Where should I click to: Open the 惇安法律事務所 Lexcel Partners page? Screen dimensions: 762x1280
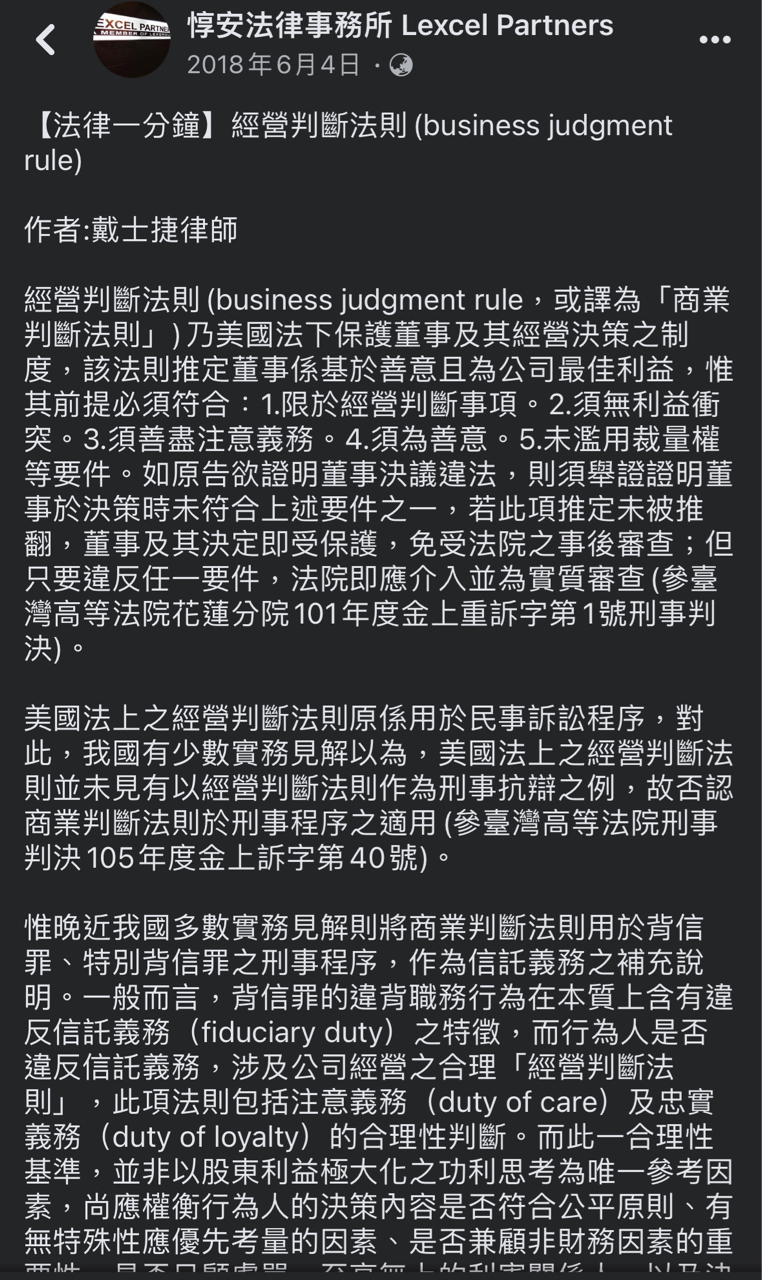(400, 24)
